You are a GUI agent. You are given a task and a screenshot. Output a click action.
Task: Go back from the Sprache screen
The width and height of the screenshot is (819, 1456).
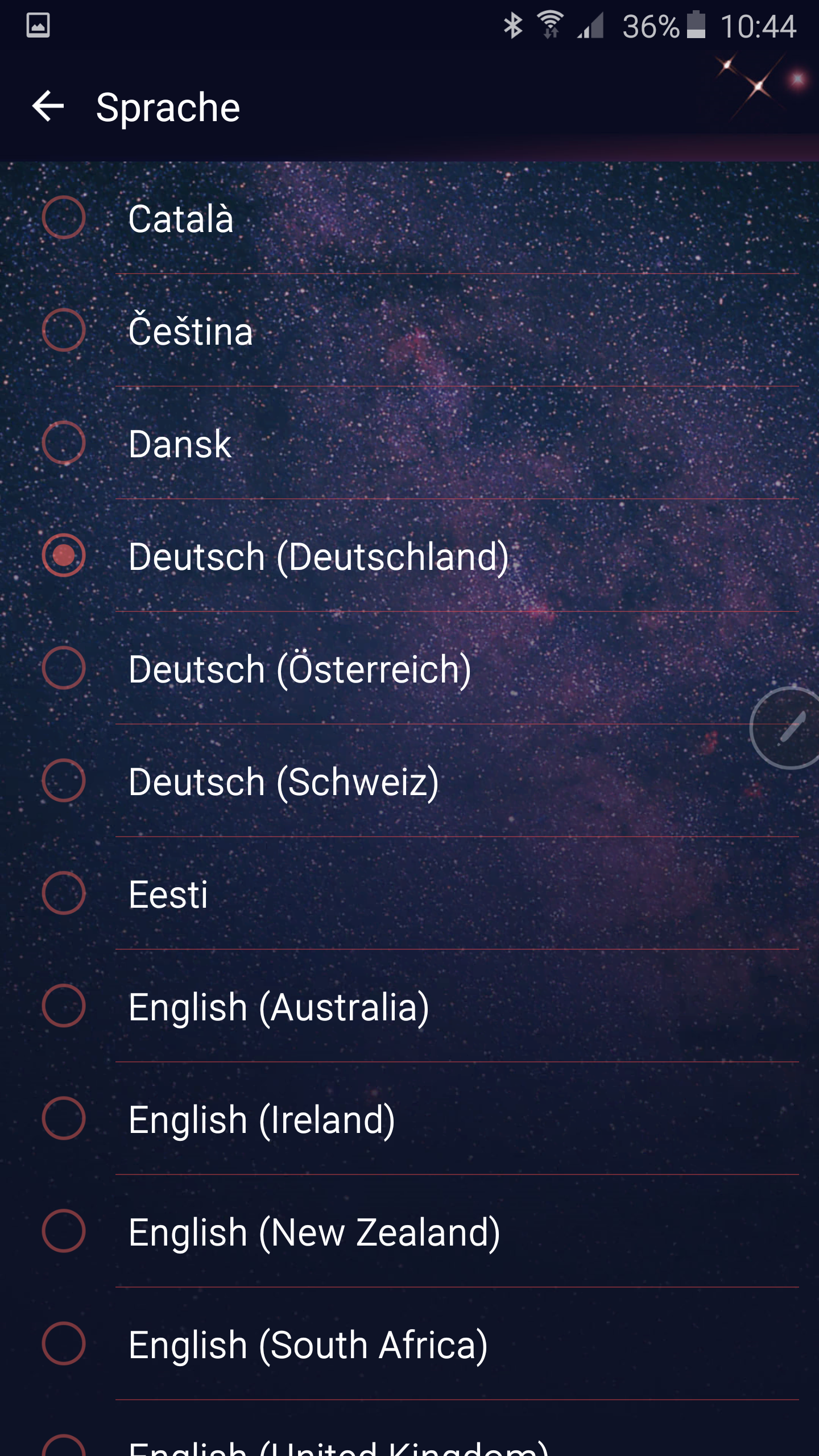click(48, 106)
